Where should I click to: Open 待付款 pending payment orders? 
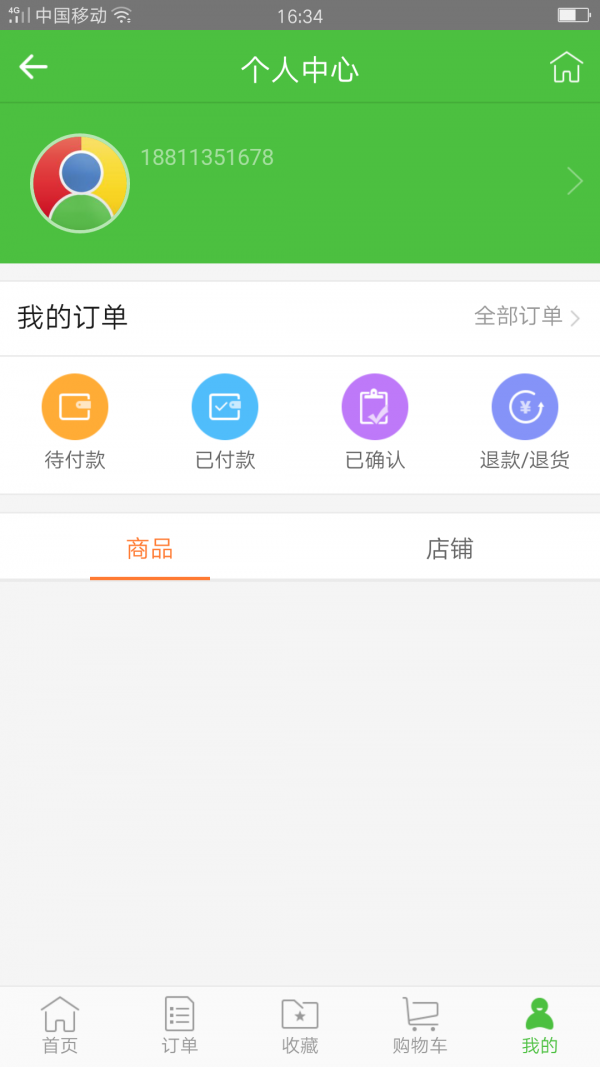tap(75, 422)
